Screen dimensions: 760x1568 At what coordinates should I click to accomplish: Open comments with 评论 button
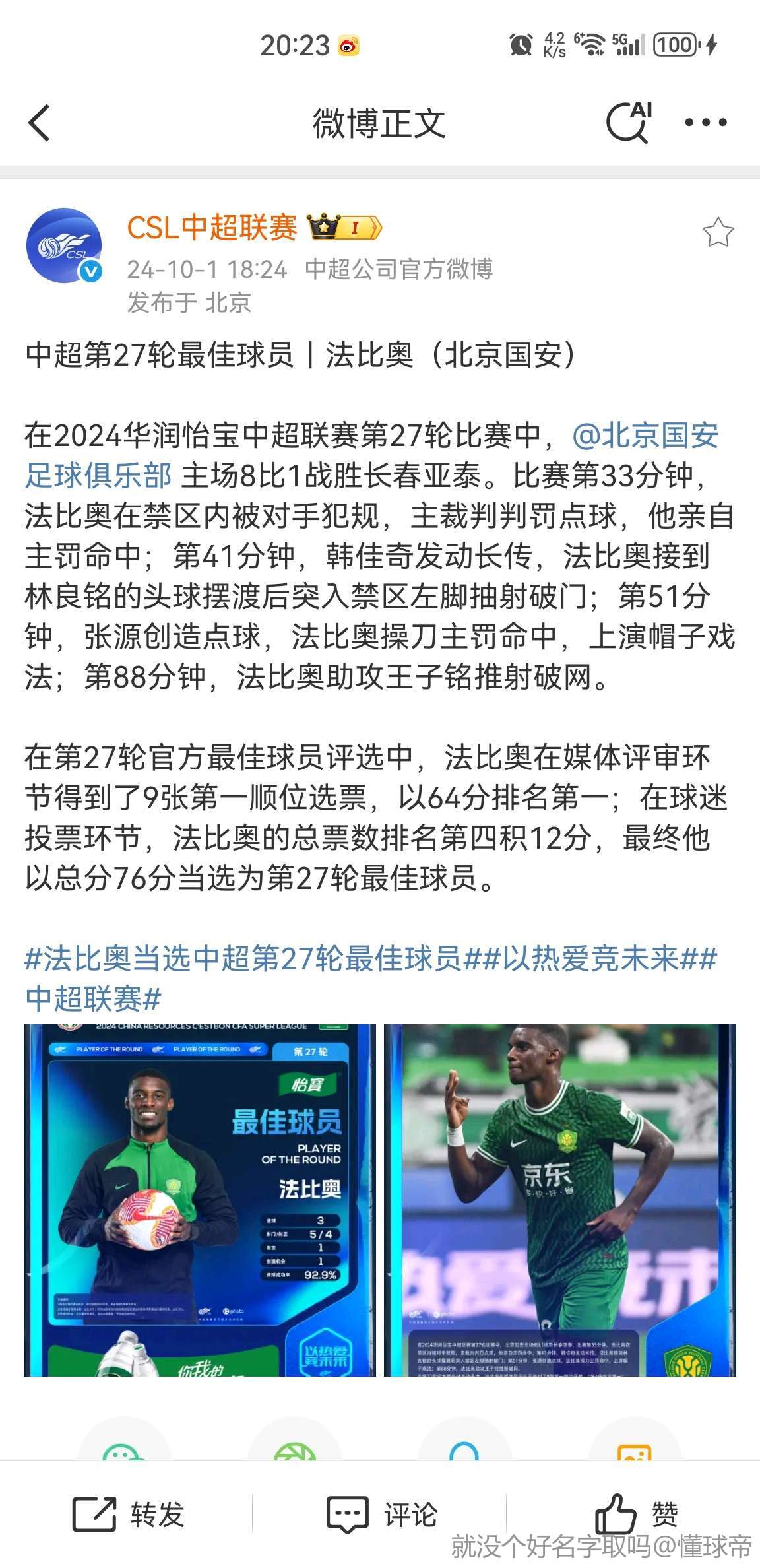(x=381, y=1515)
